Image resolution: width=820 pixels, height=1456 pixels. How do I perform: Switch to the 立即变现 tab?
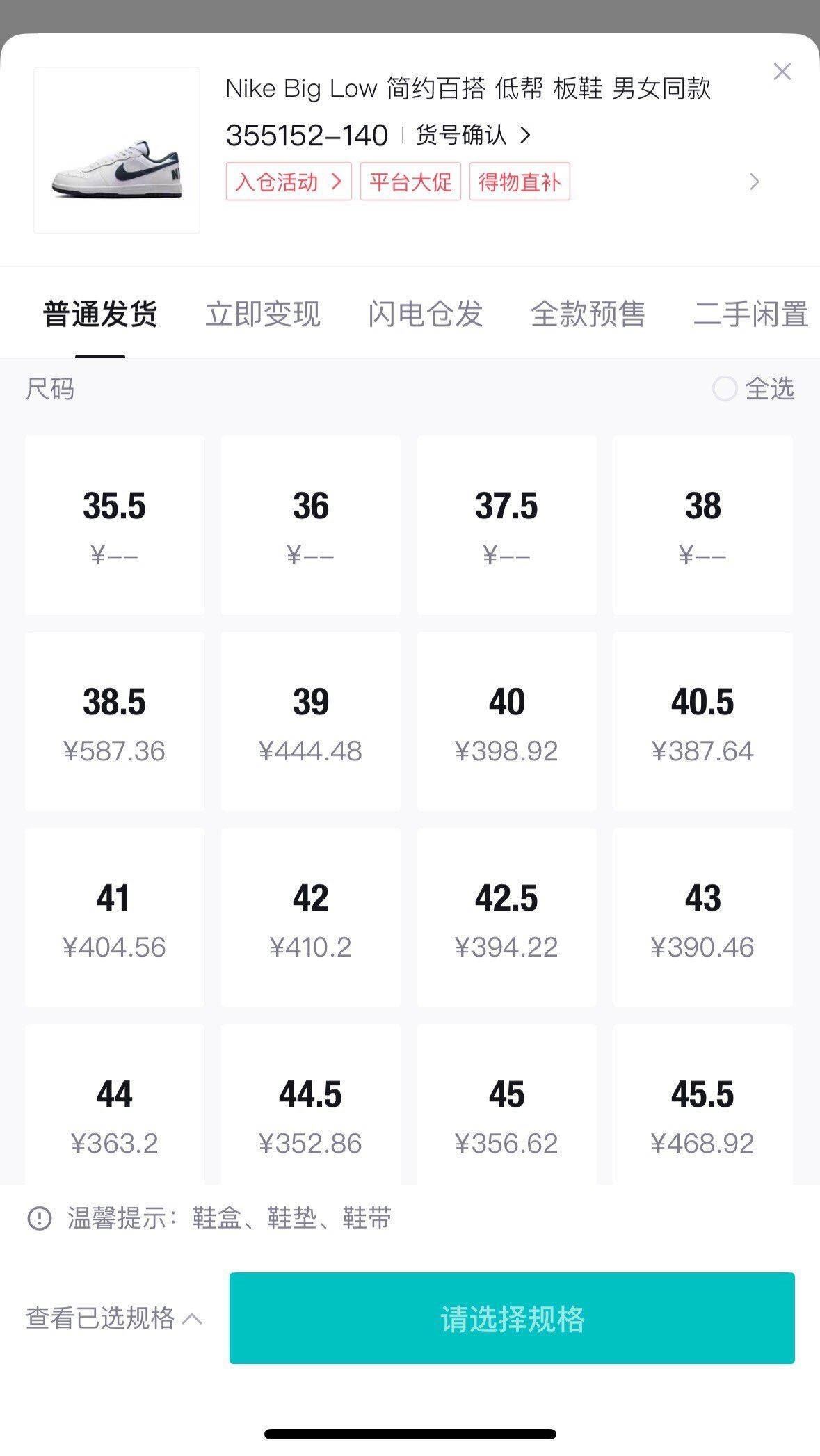coord(263,314)
